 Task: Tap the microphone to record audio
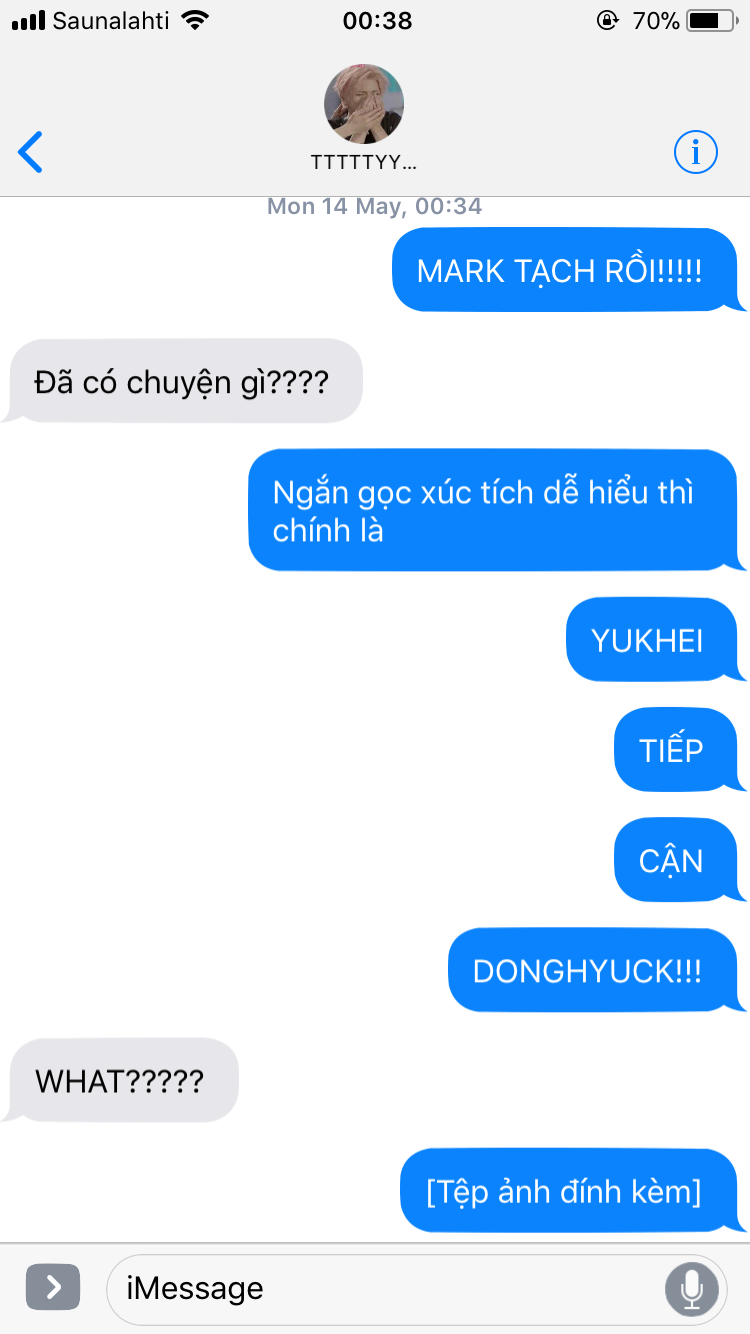(692, 1288)
